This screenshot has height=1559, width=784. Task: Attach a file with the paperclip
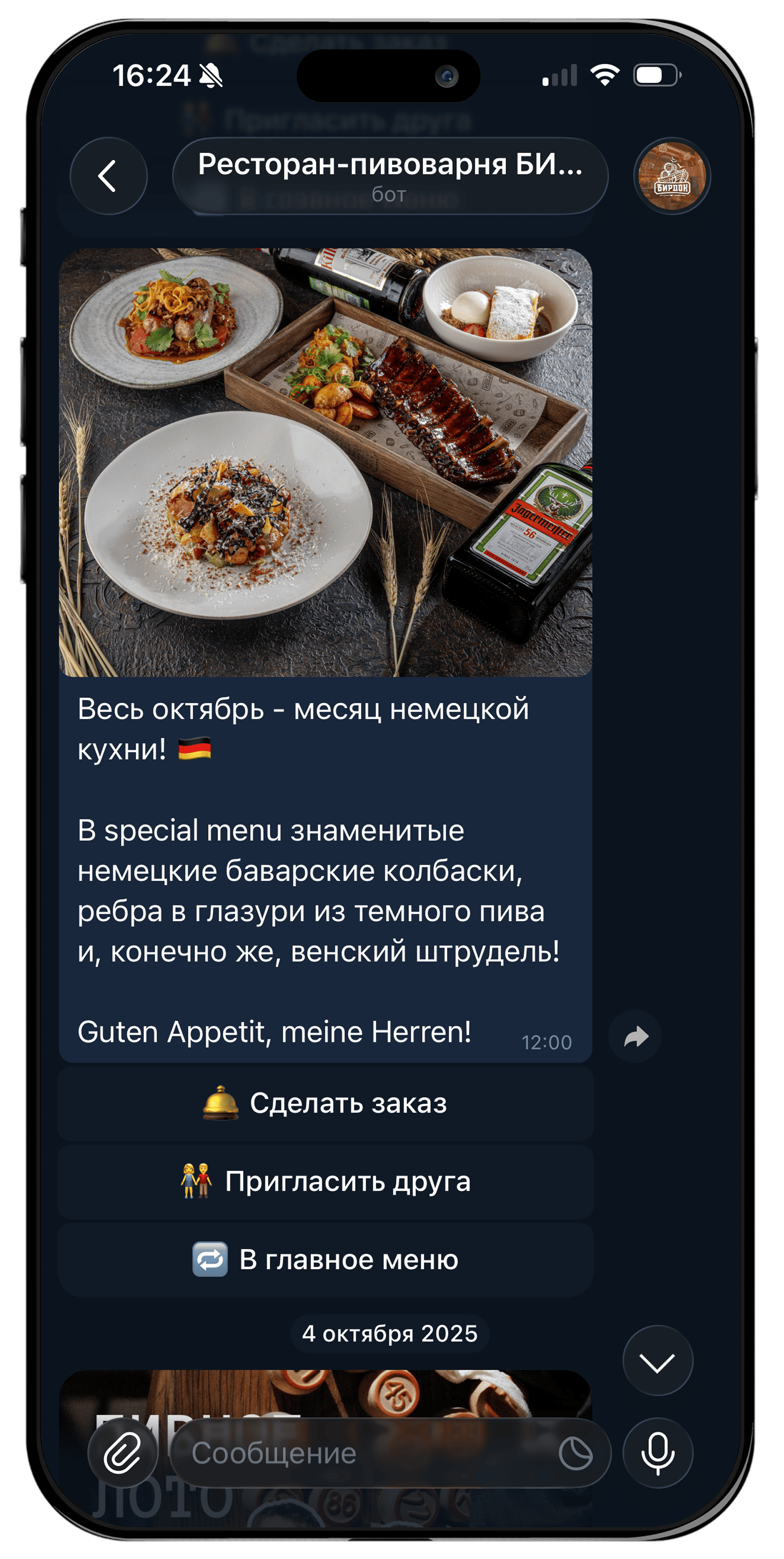coord(123,1453)
